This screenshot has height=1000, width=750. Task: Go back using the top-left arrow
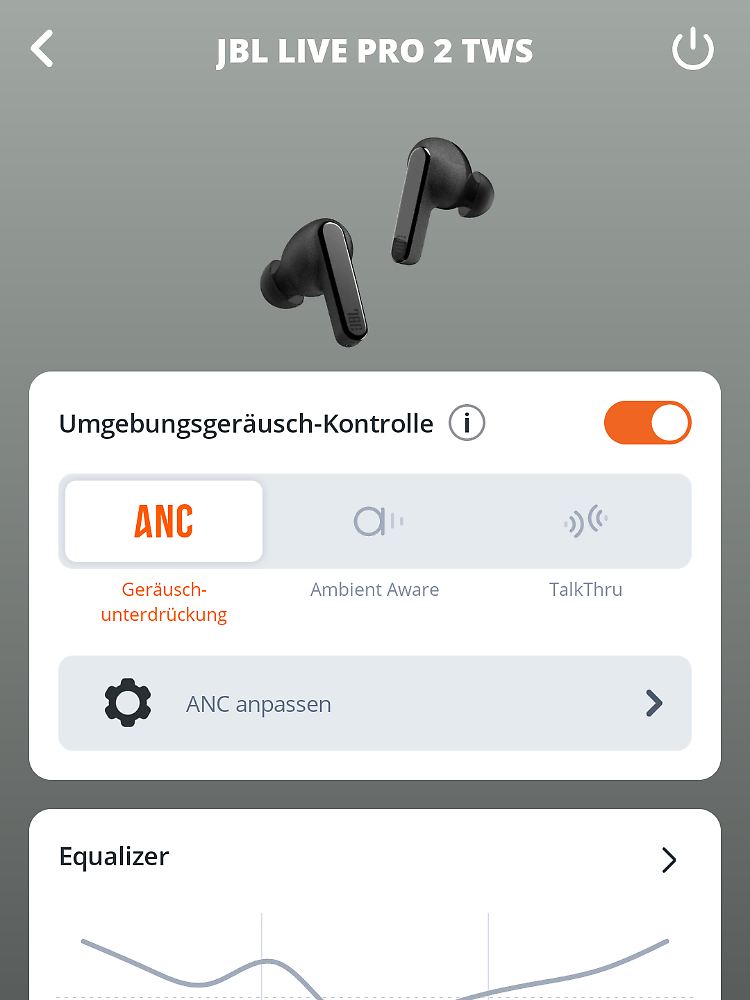(x=42, y=49)
